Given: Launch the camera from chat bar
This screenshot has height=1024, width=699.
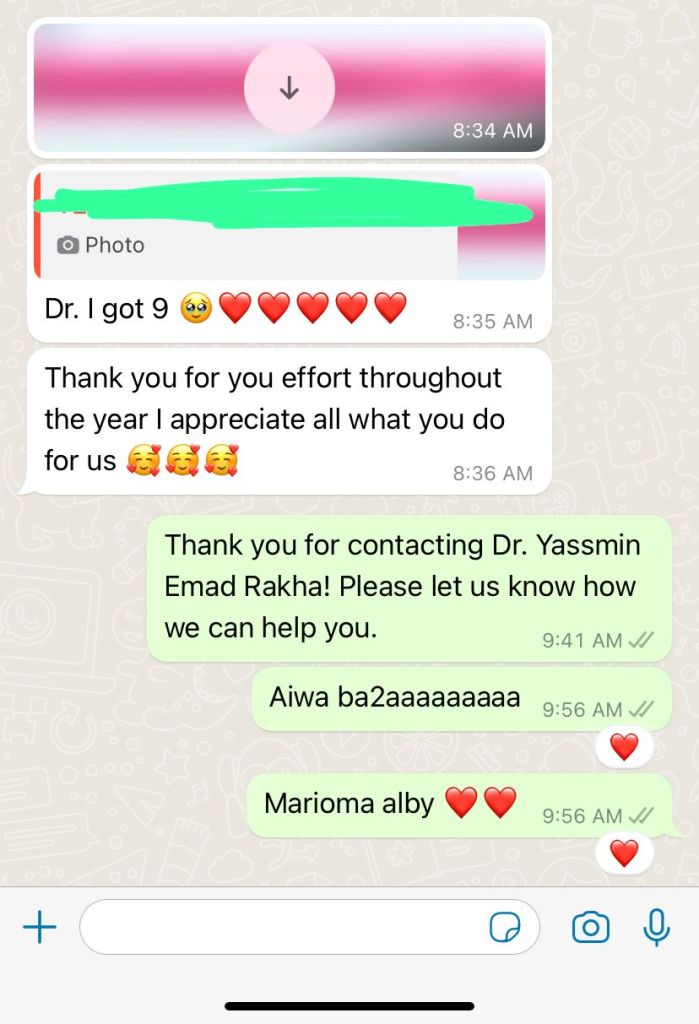Looking at the screenshot, I should [591, 928].
